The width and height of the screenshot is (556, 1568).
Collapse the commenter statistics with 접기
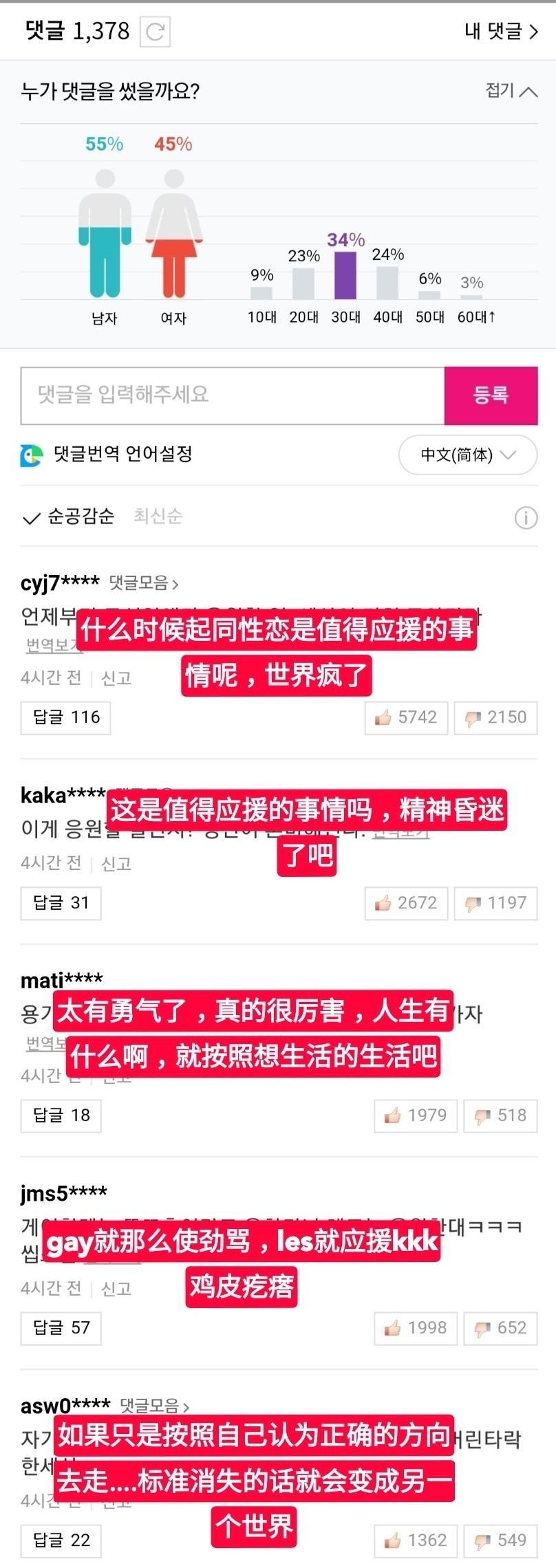click(x=511, y=91)
